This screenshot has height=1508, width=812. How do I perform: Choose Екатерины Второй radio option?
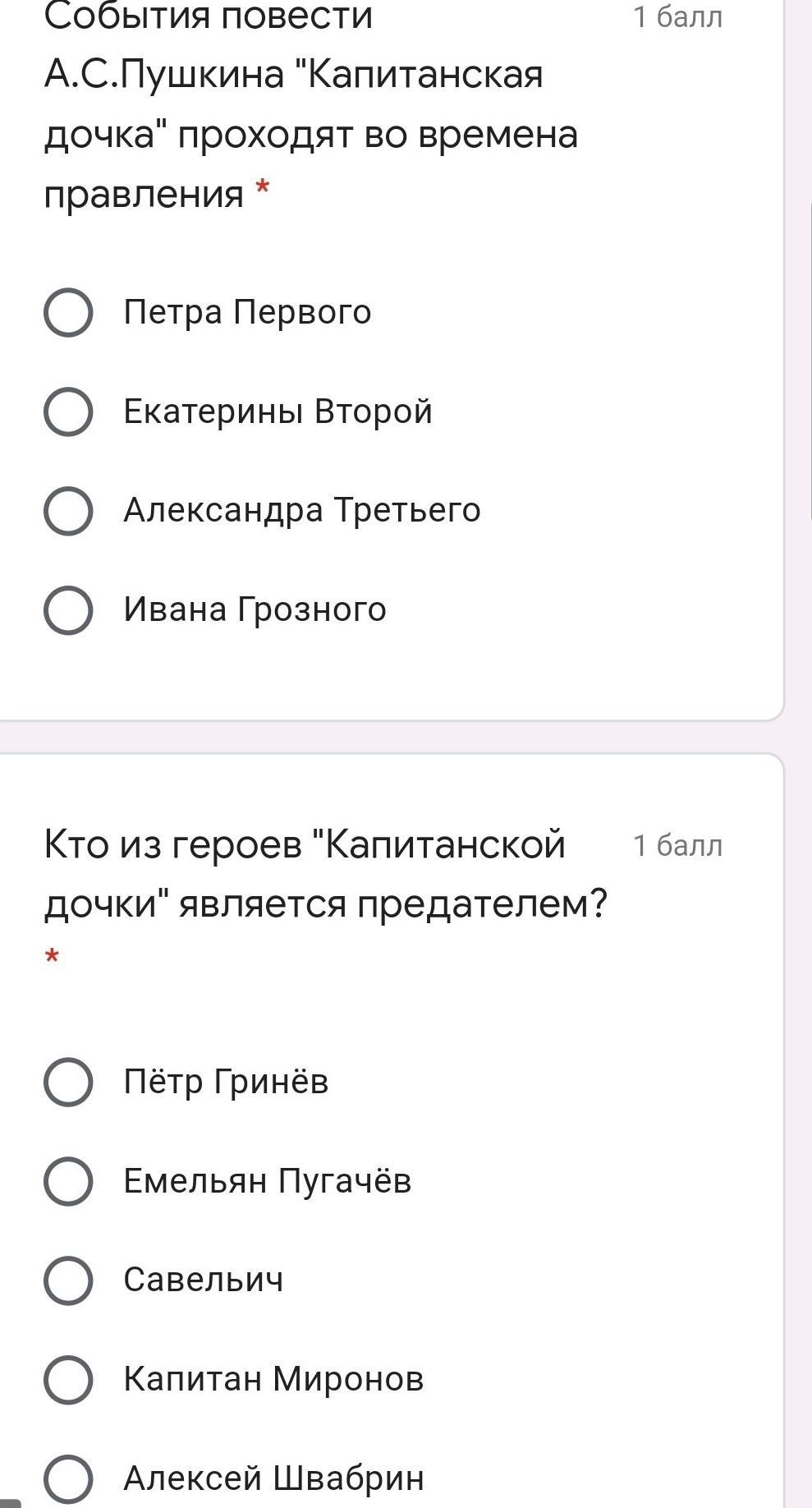[x=68, y=411]
